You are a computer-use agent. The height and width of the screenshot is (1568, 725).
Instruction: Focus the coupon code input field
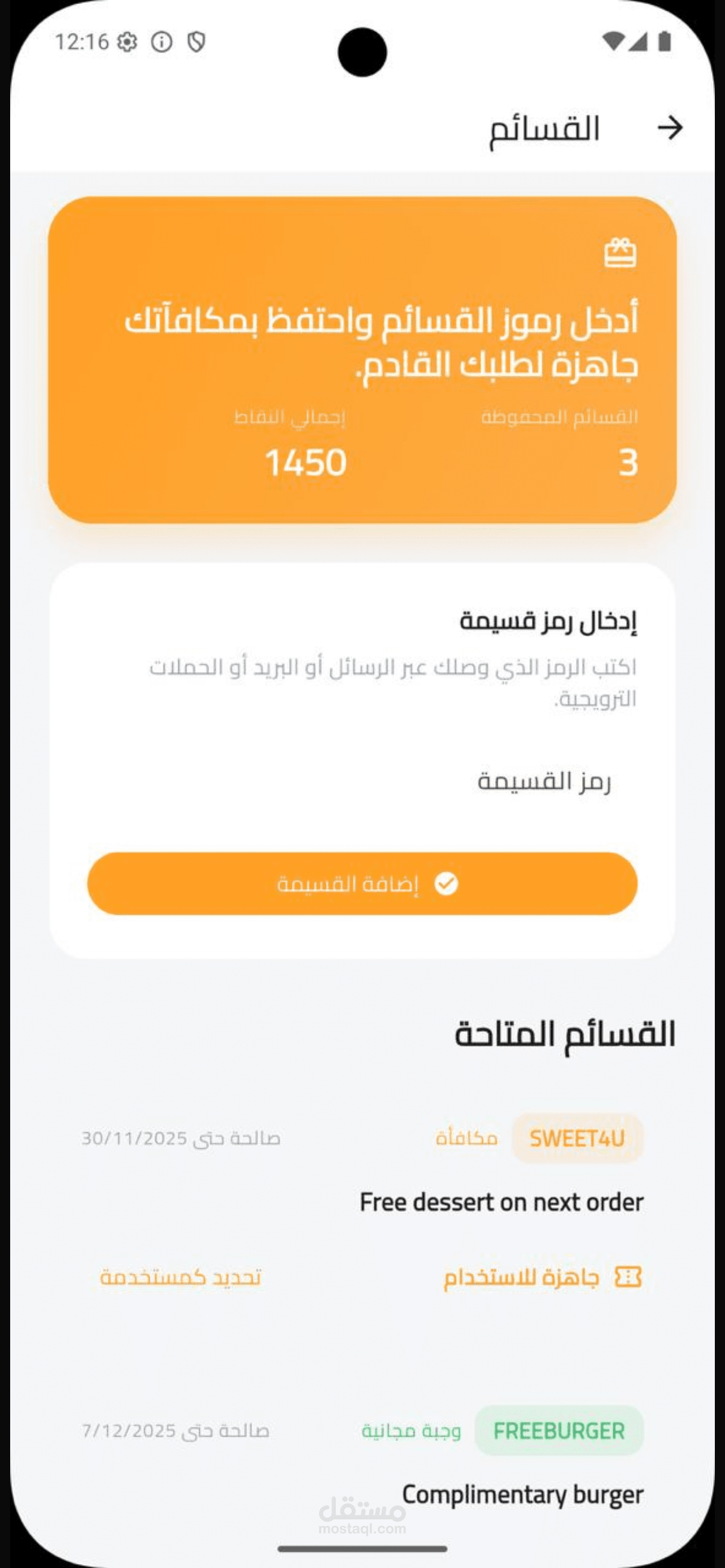pos(362,781)
